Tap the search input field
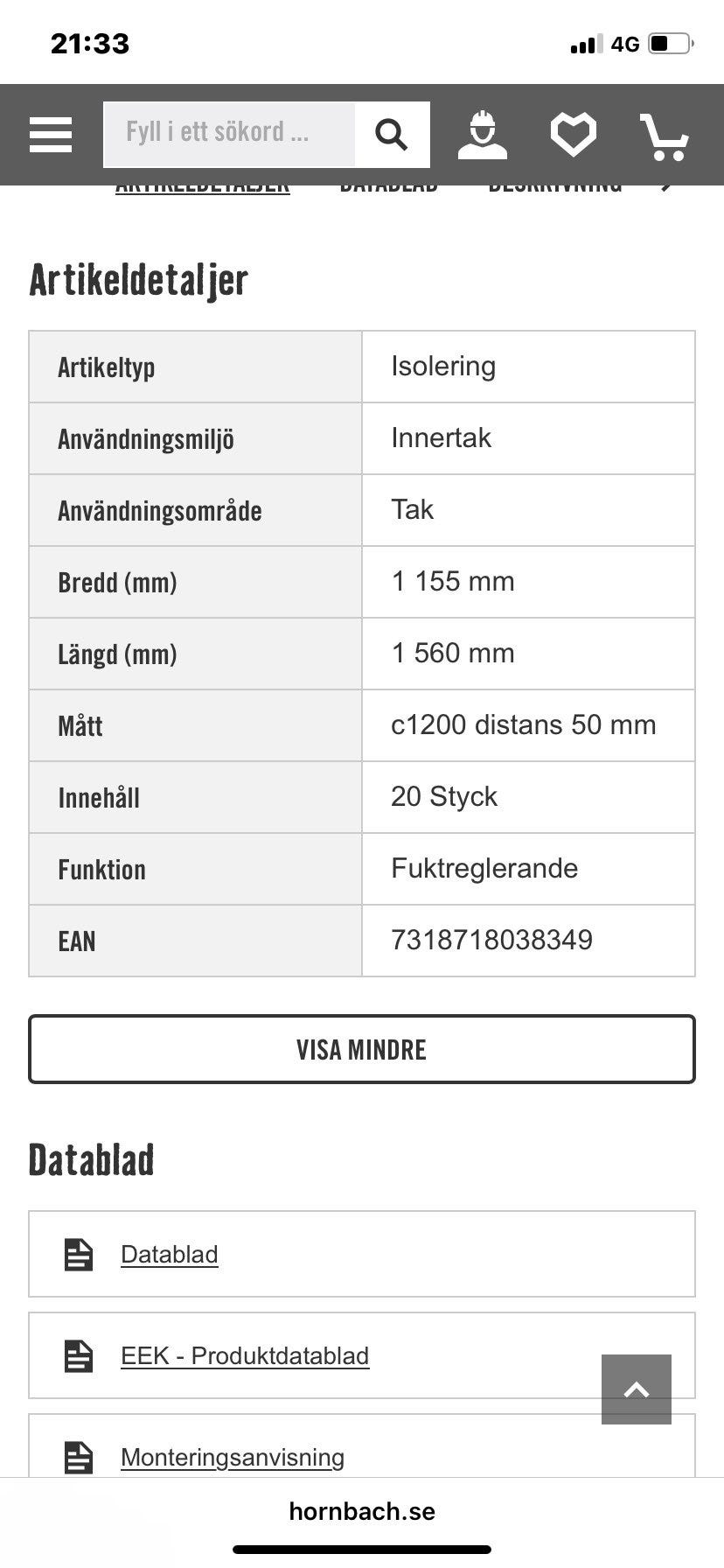 point(232,133)
